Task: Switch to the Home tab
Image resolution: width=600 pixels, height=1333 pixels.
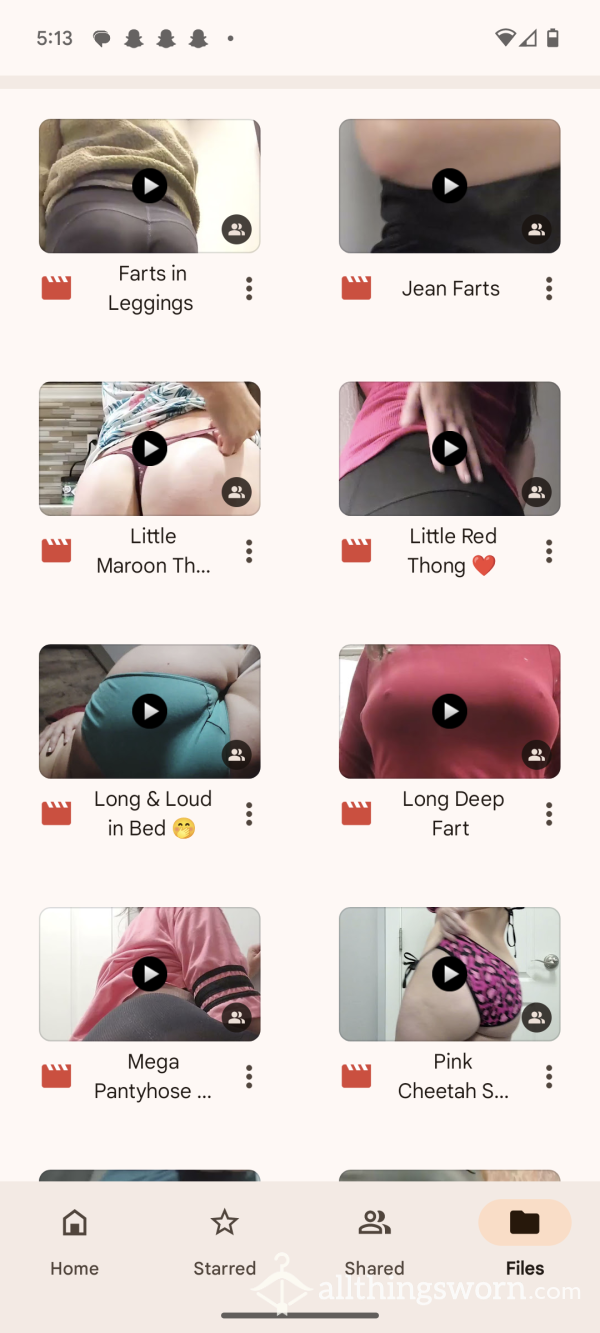Action: pos(75,1242)
